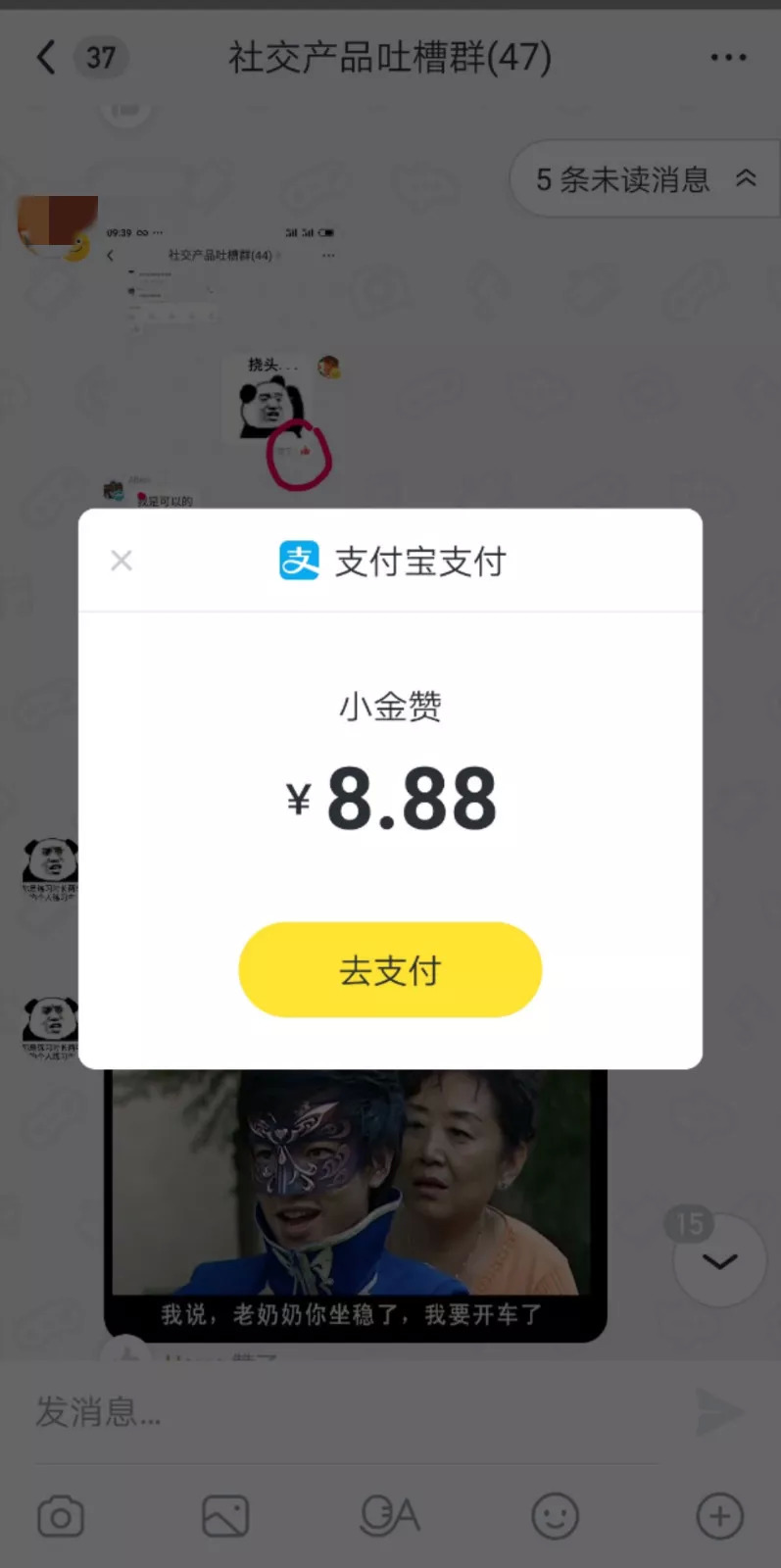Focus the 发消息 message input field
Image resolution: width=781 pixels, height=1568 pixels.
tap(343, 1412)
